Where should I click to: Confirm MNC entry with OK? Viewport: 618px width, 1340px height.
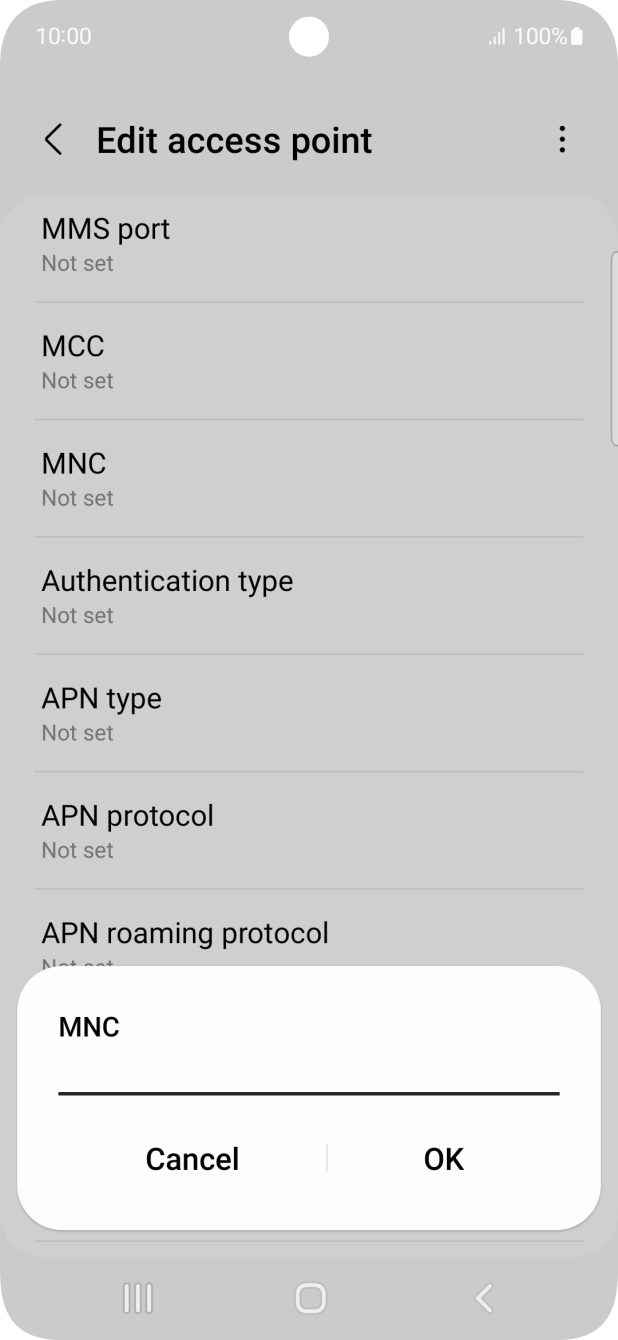(x=443, y=1159)
